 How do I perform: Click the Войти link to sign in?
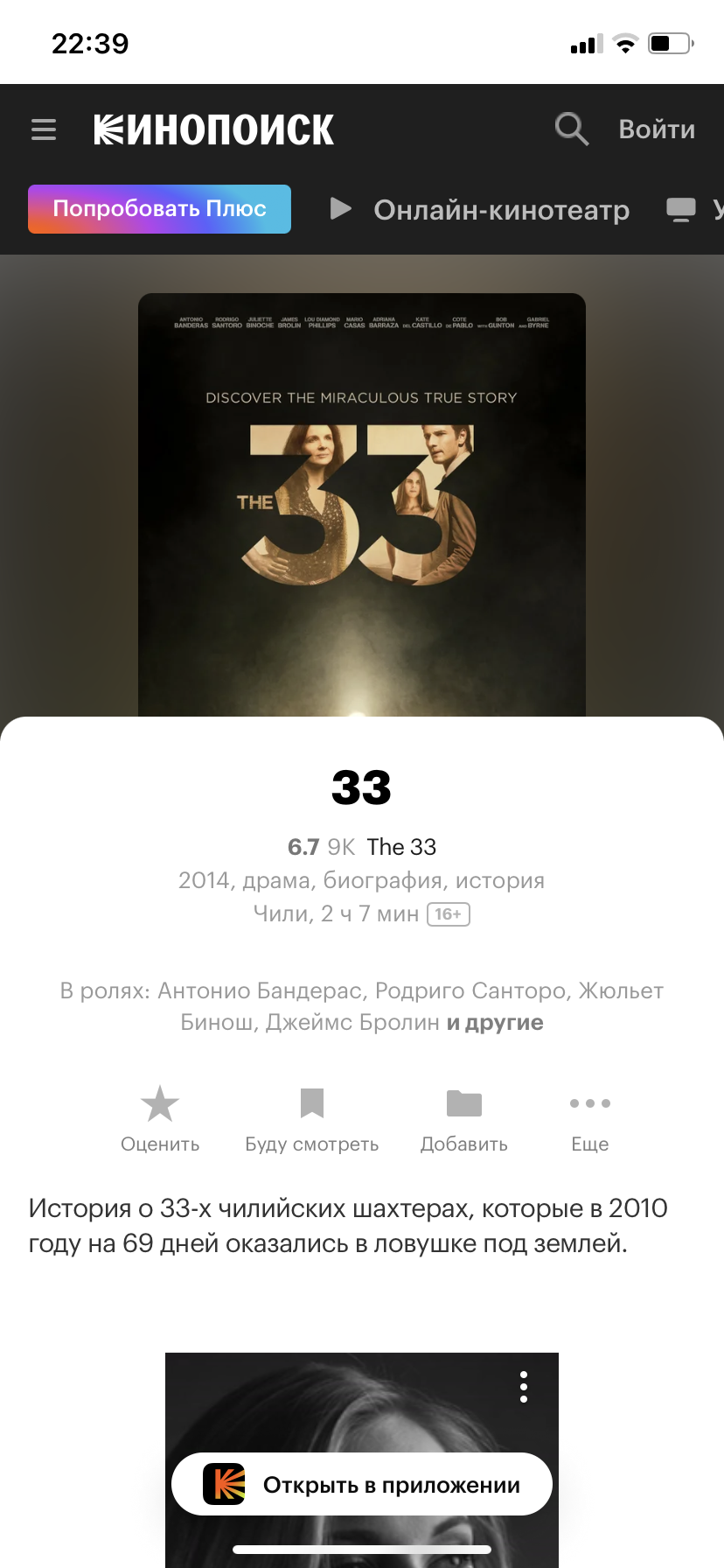[657, 129]
